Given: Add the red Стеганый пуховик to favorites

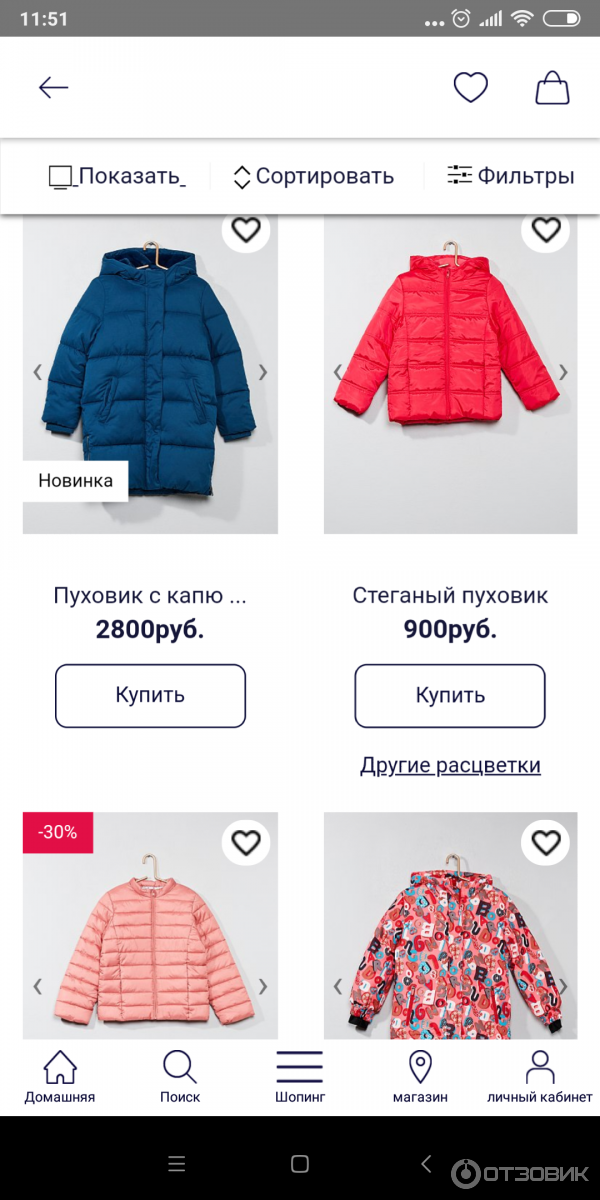Looking at the screenshot, I should [546, 231].
